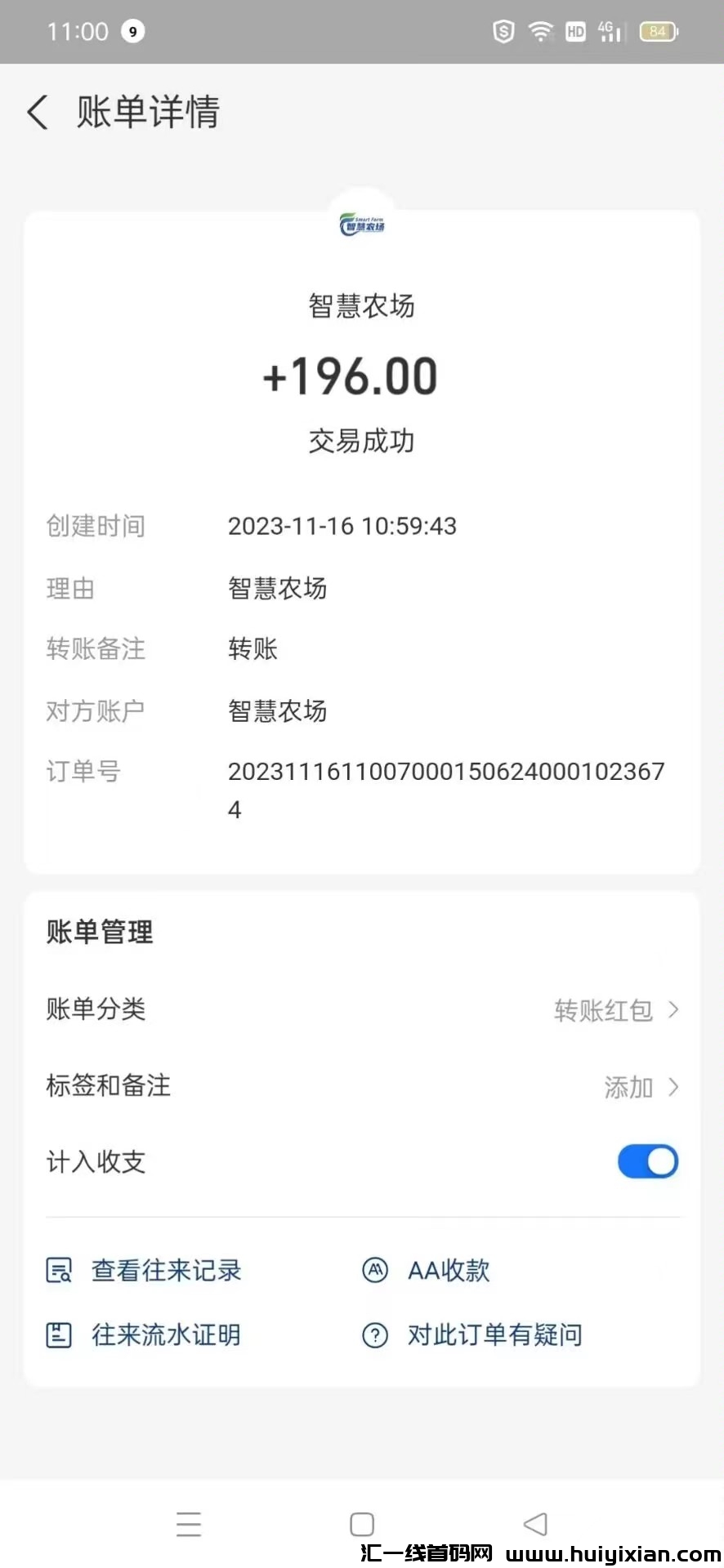
Task: Disable the 计入收支 switch
Action: (647, 1161)
